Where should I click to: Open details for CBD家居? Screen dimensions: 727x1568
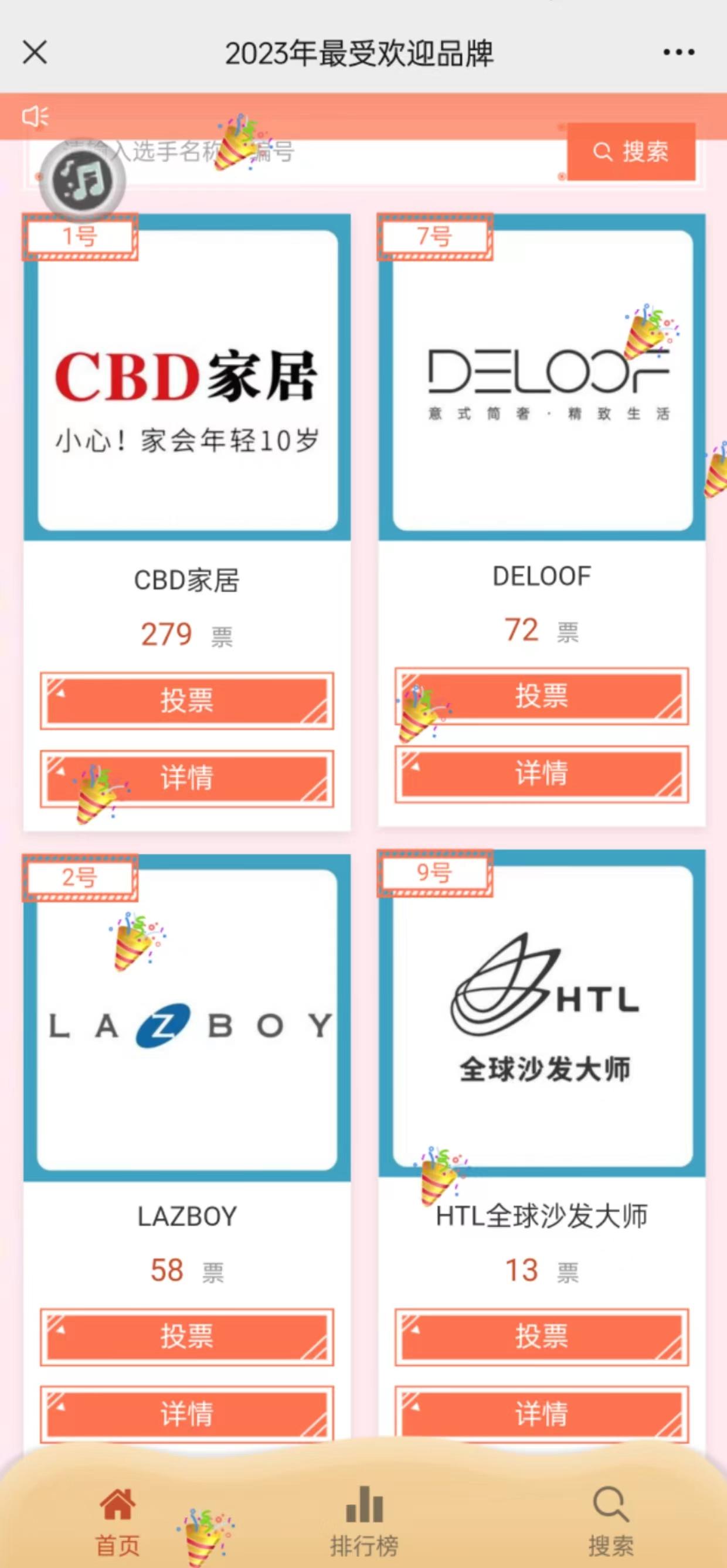click(x=186, y=778)
